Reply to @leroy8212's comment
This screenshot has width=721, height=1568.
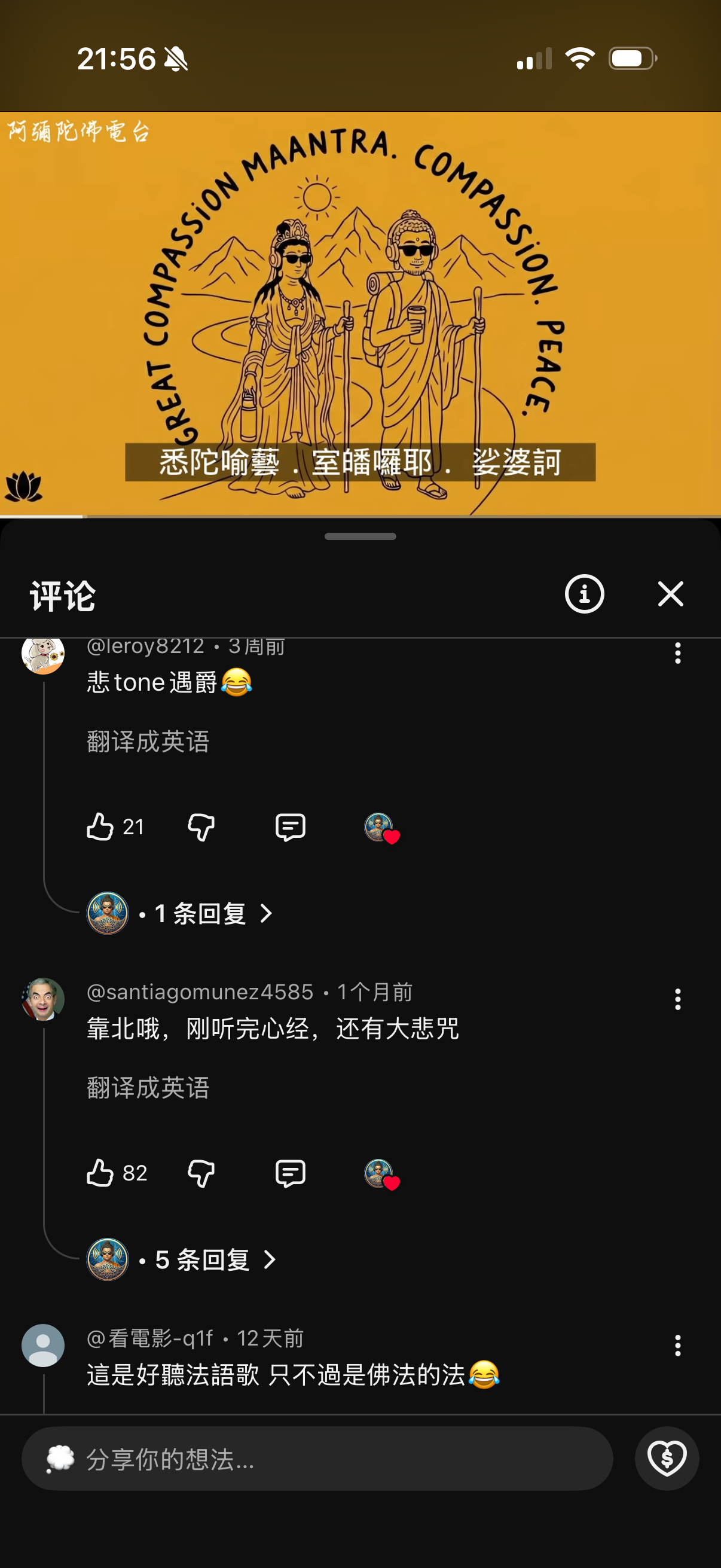click(x=290, y=826)
